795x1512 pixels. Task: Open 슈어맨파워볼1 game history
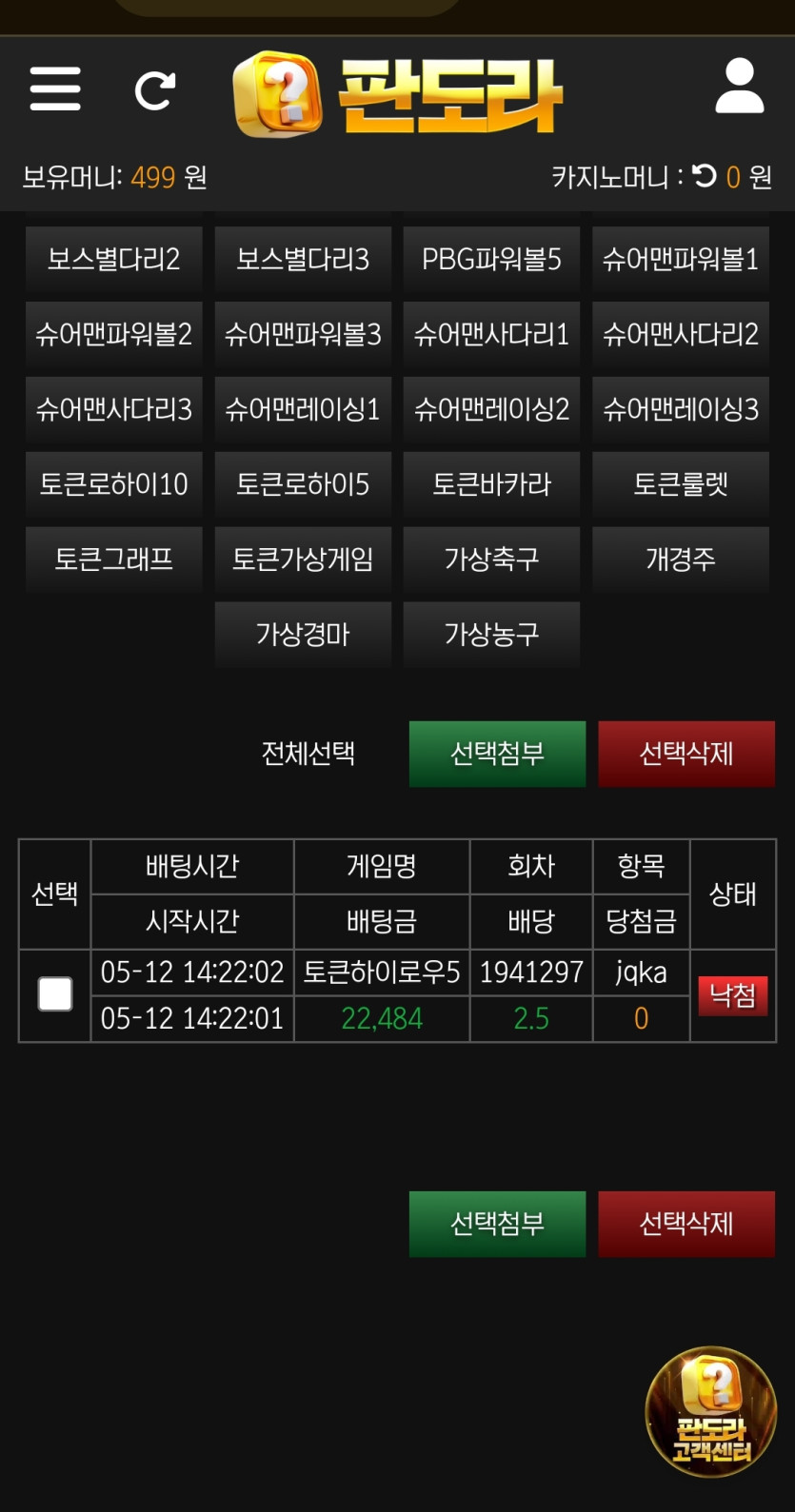coord(680,260)
